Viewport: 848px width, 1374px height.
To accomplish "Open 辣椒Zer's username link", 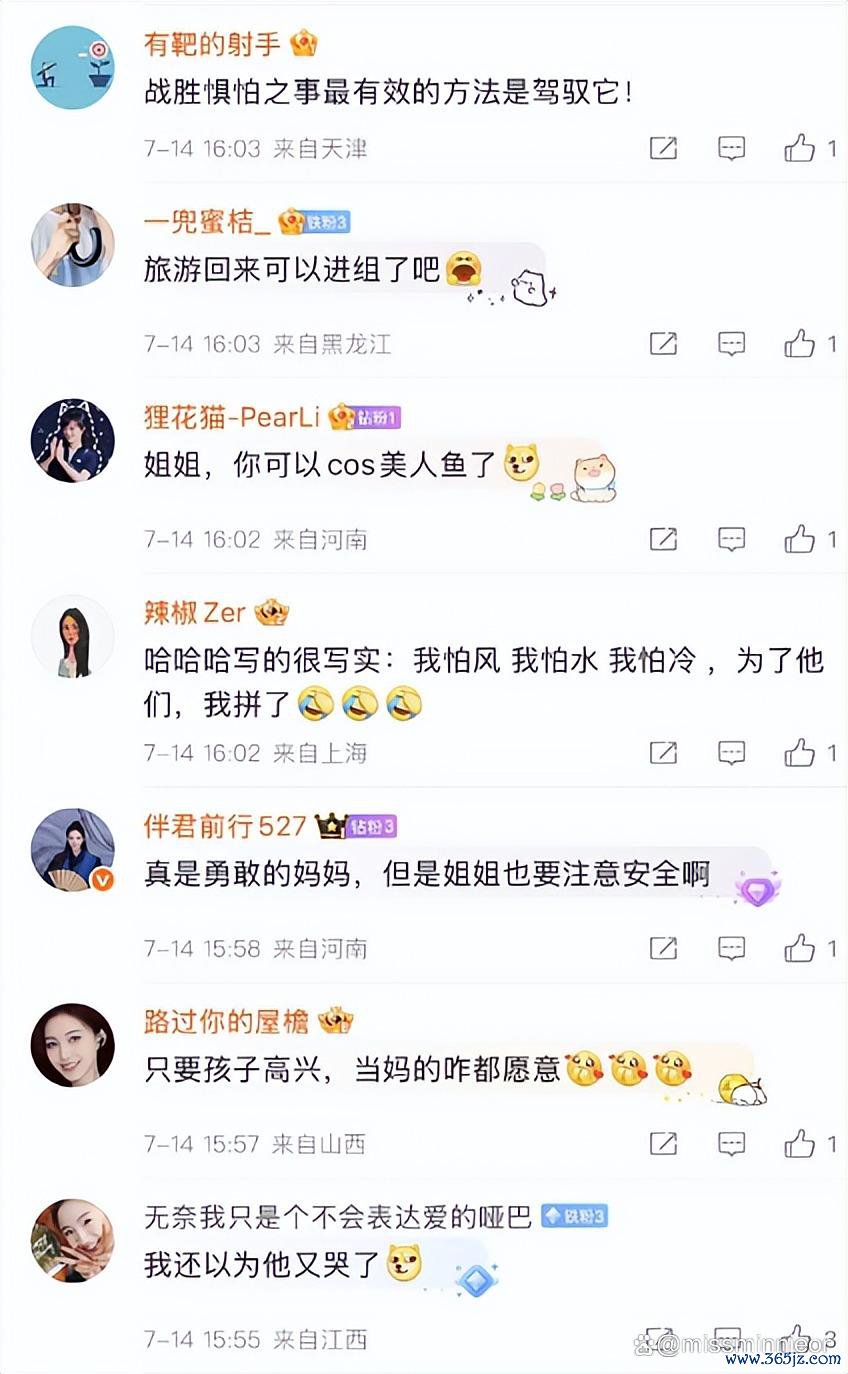I will [195, 611].
